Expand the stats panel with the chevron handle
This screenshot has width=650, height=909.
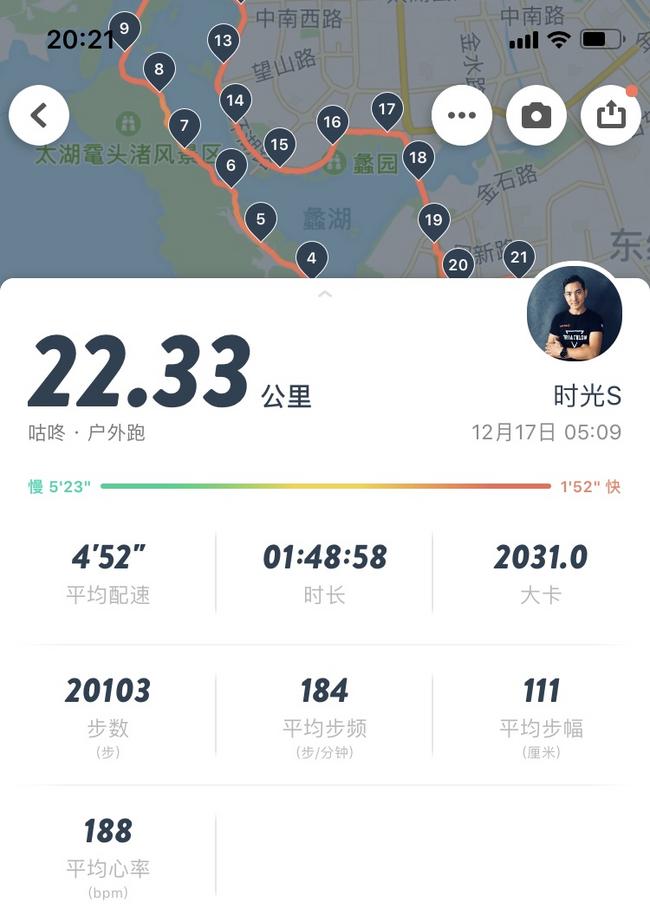pos(324,294)
